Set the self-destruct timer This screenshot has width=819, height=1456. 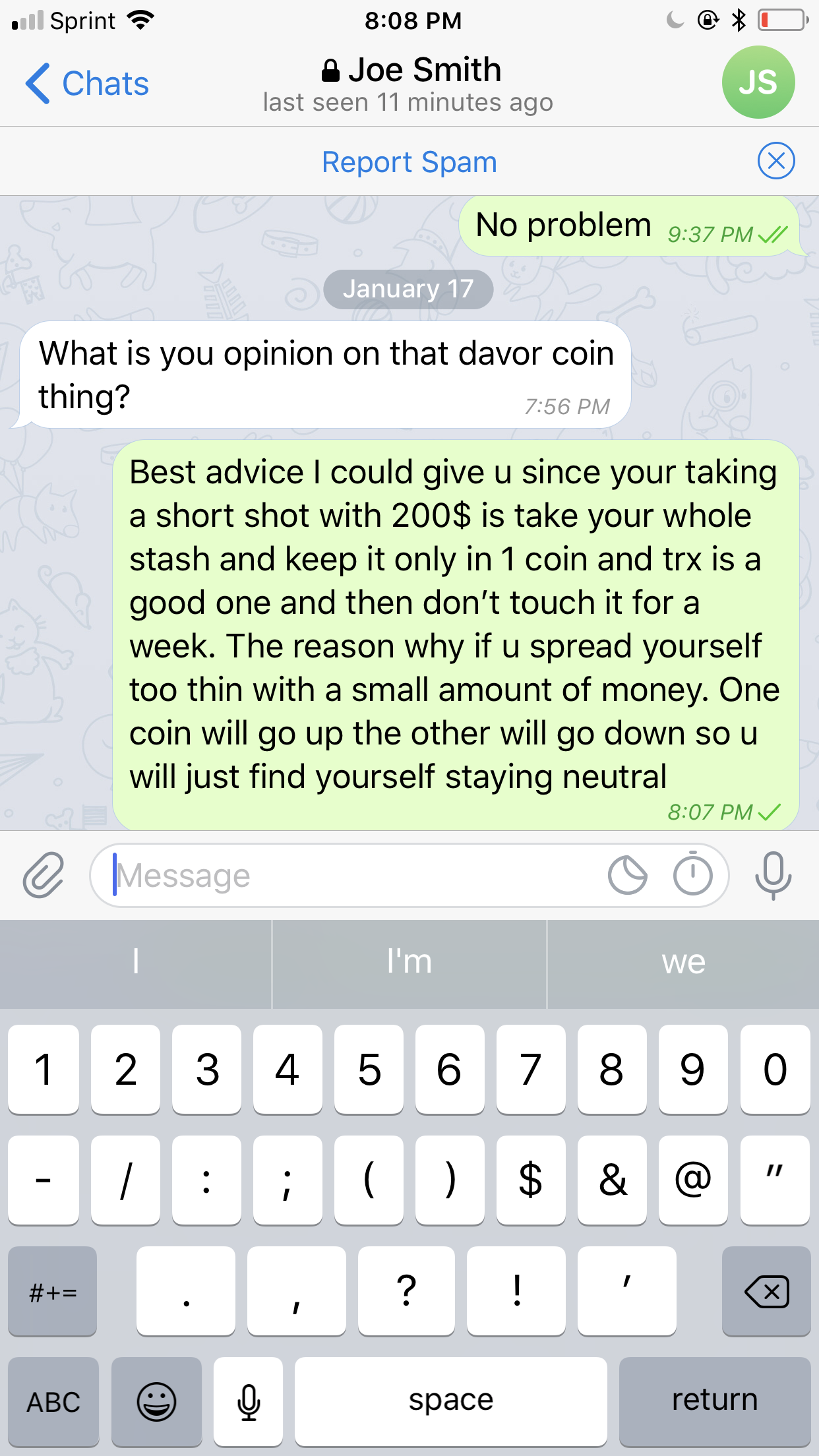point(693,874)
